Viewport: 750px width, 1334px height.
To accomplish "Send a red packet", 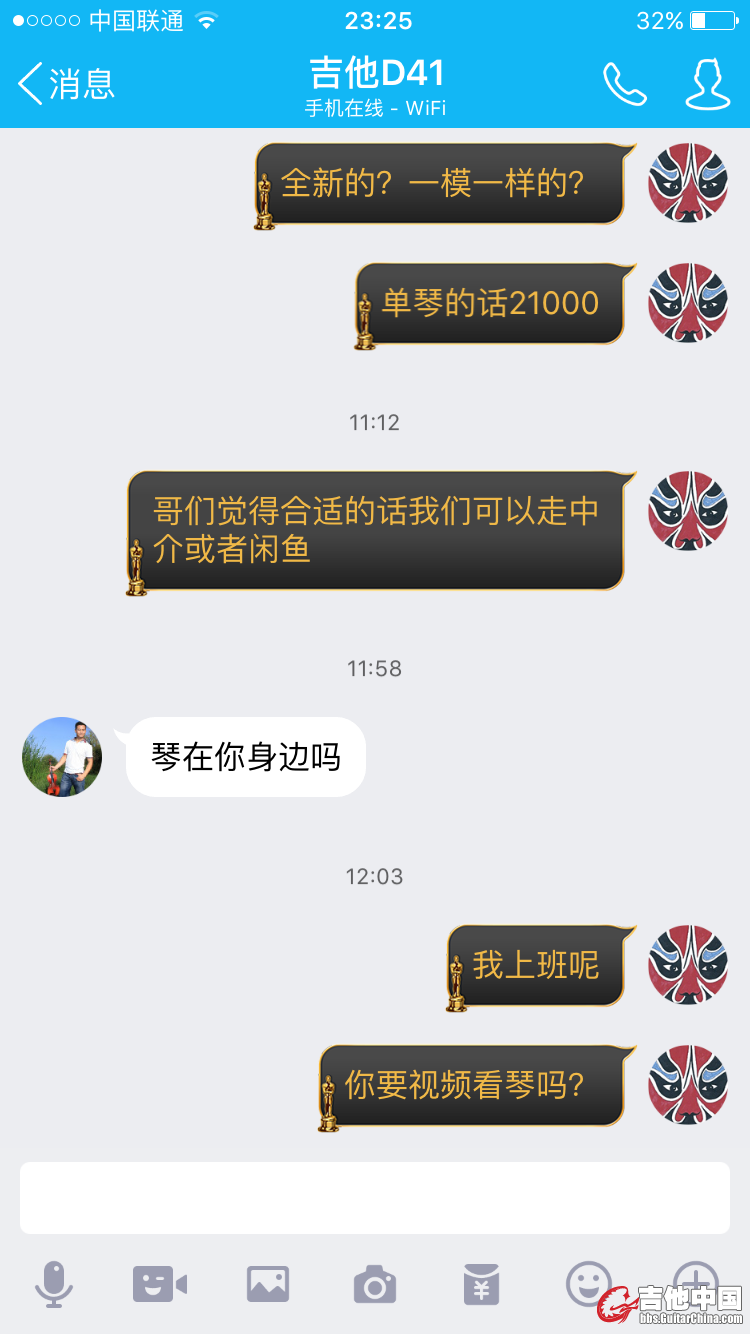I will pyautogui.click(x=481, y=1283).
